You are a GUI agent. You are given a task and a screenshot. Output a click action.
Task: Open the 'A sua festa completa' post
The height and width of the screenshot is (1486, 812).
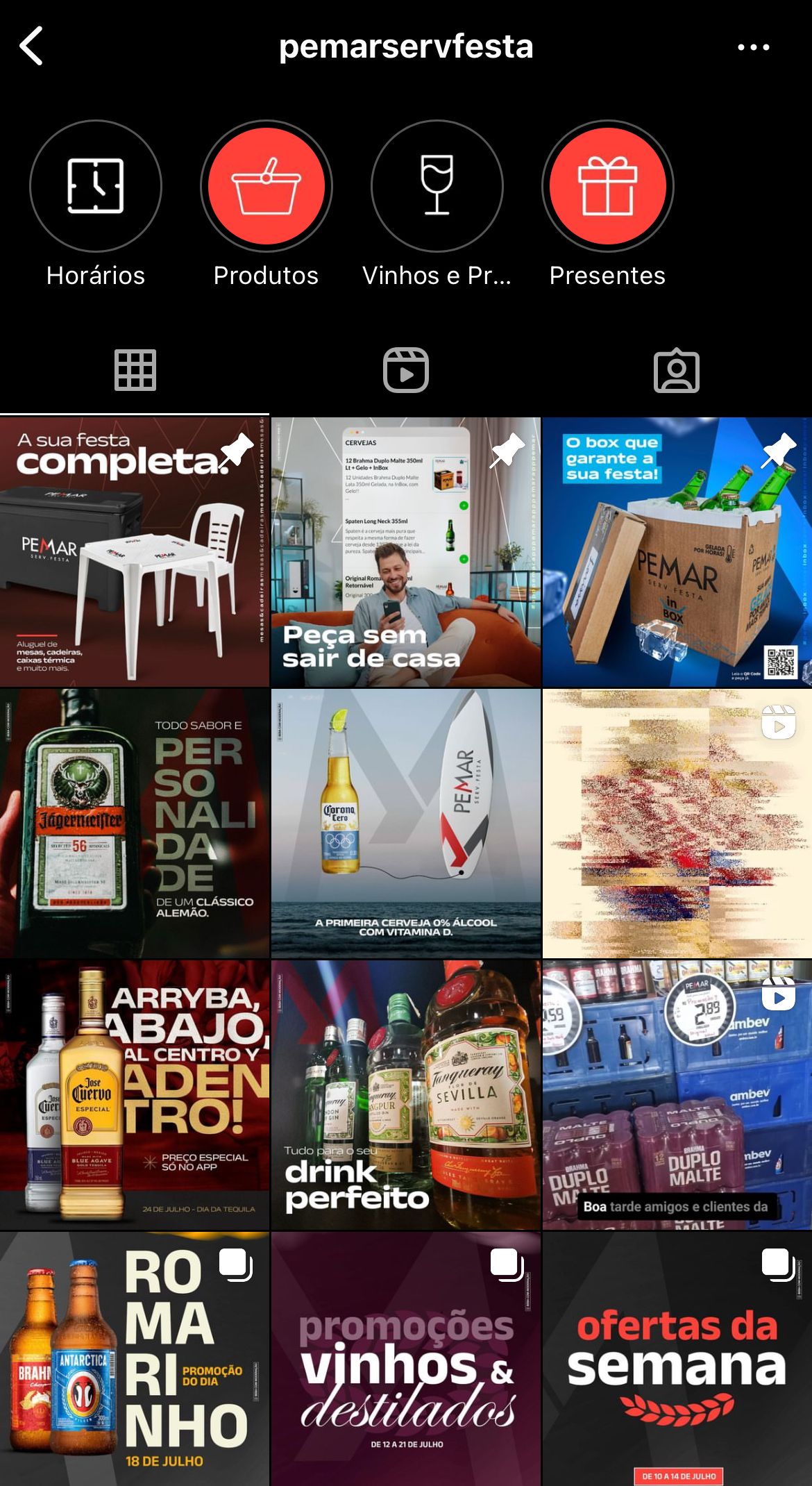click(x=135, y=552)
